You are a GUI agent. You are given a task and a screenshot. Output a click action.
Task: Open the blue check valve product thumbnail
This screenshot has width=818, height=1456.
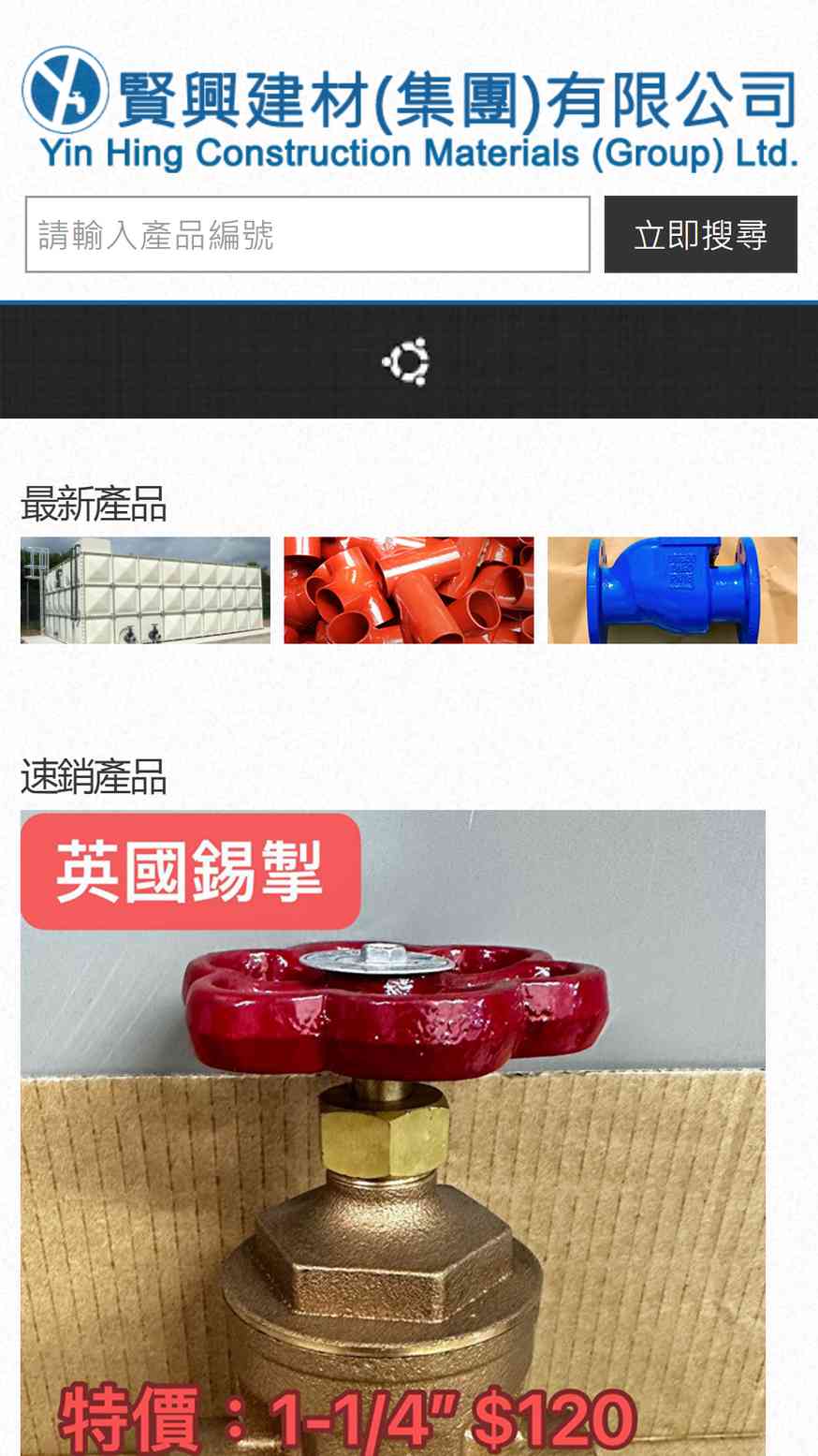point(672,590)
